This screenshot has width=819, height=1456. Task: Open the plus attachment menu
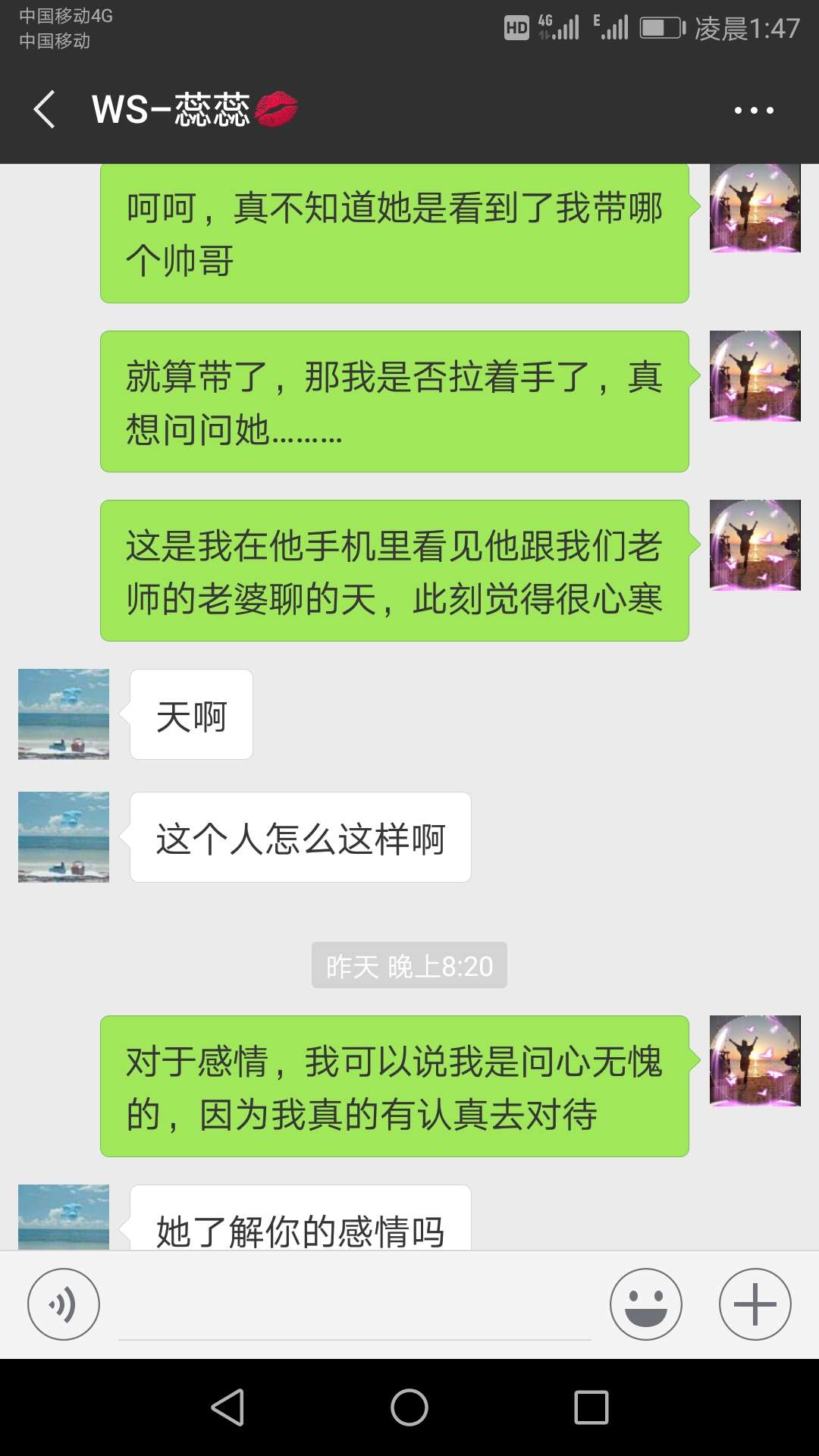pyautogui.click(x=753, y=1303)
